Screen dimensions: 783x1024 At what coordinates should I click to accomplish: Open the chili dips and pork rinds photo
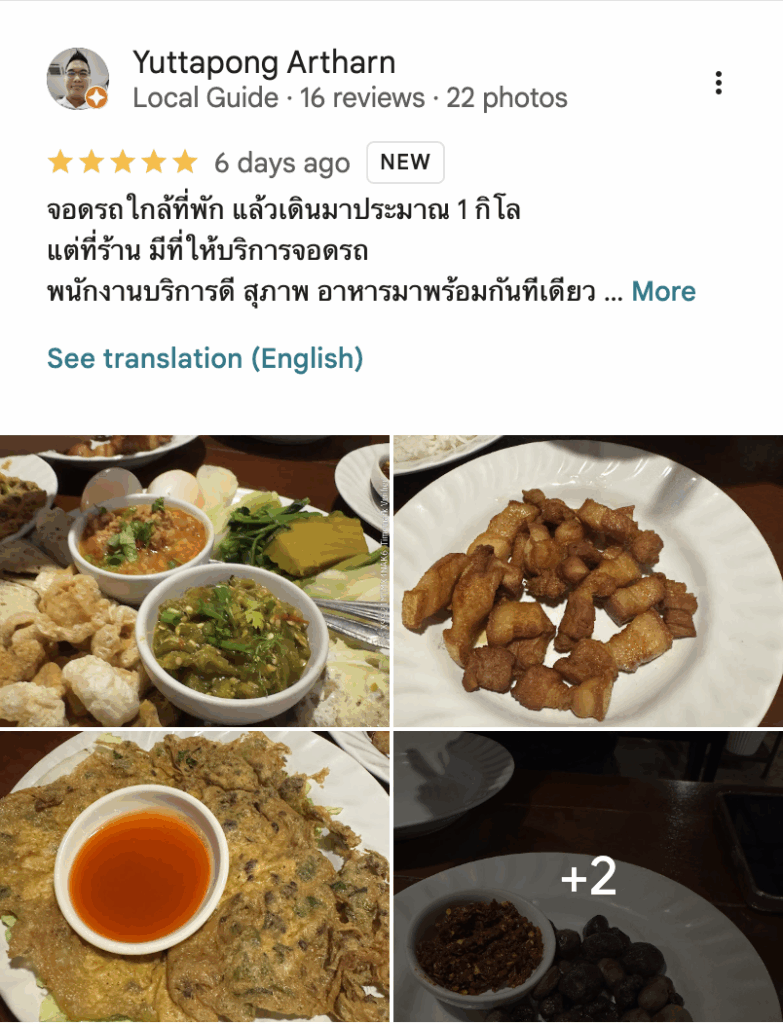click(x=195, y=581)
